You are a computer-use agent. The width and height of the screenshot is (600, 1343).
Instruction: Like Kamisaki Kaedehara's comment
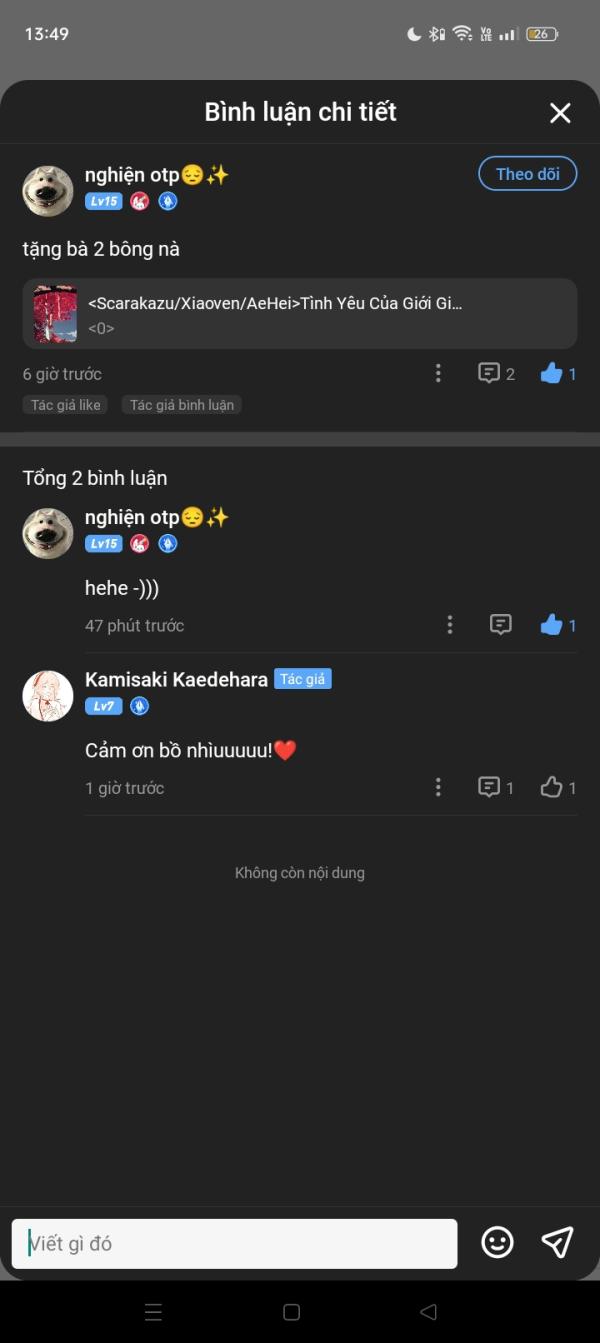point(558,788)
